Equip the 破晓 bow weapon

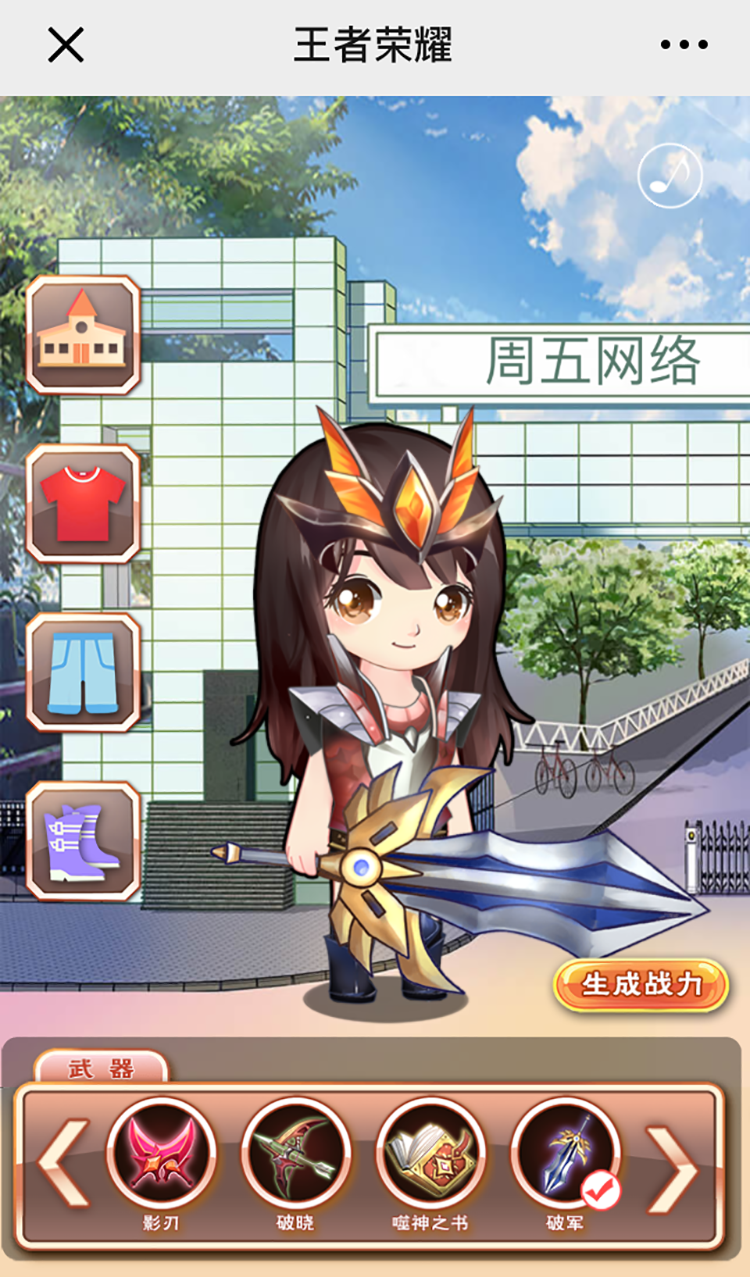click(x=296, y=1153)
